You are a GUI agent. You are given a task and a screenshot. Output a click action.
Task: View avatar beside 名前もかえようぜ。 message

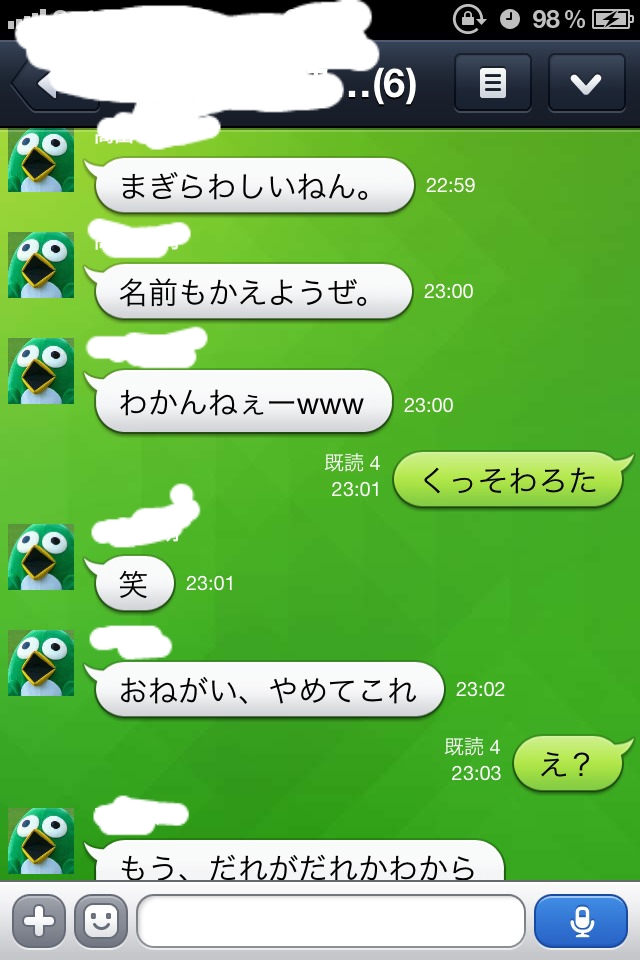pyautogui.click(x=41, y=265)
